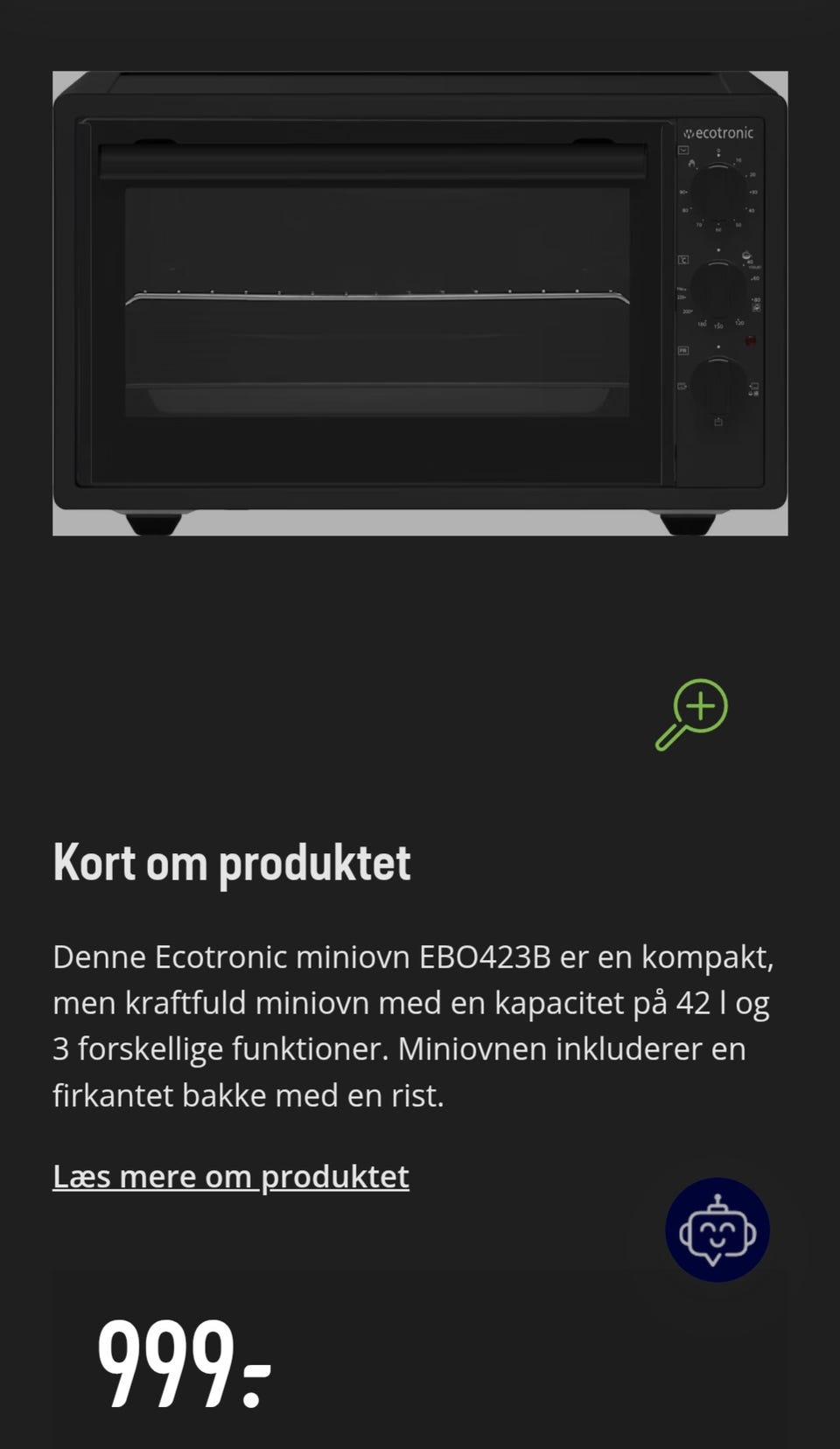Open the chatbot assistant bubble
Viewport: 840px width, 1449px height.
[717, 1230]
